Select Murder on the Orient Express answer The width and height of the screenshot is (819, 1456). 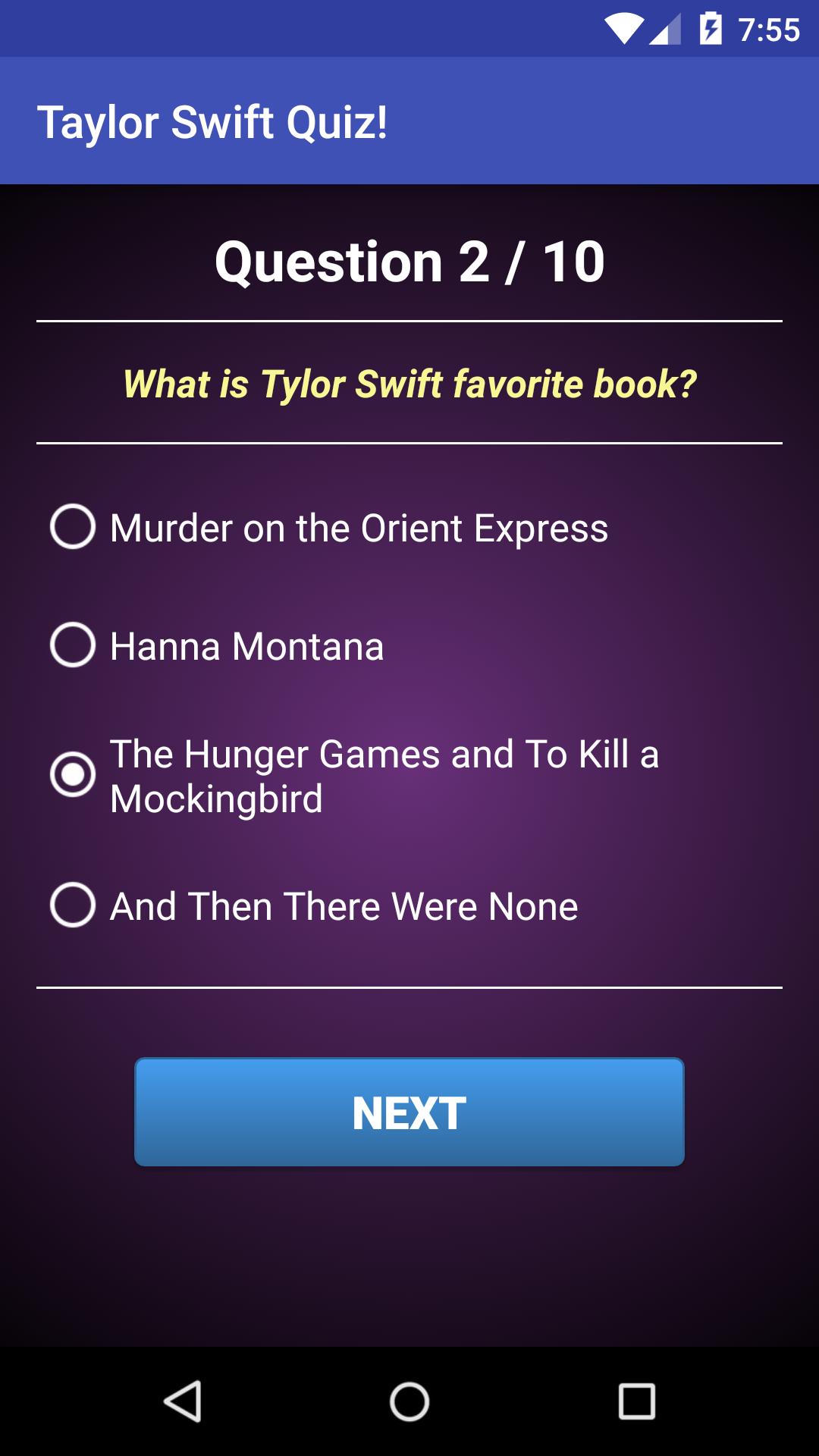tap(73, 527)
